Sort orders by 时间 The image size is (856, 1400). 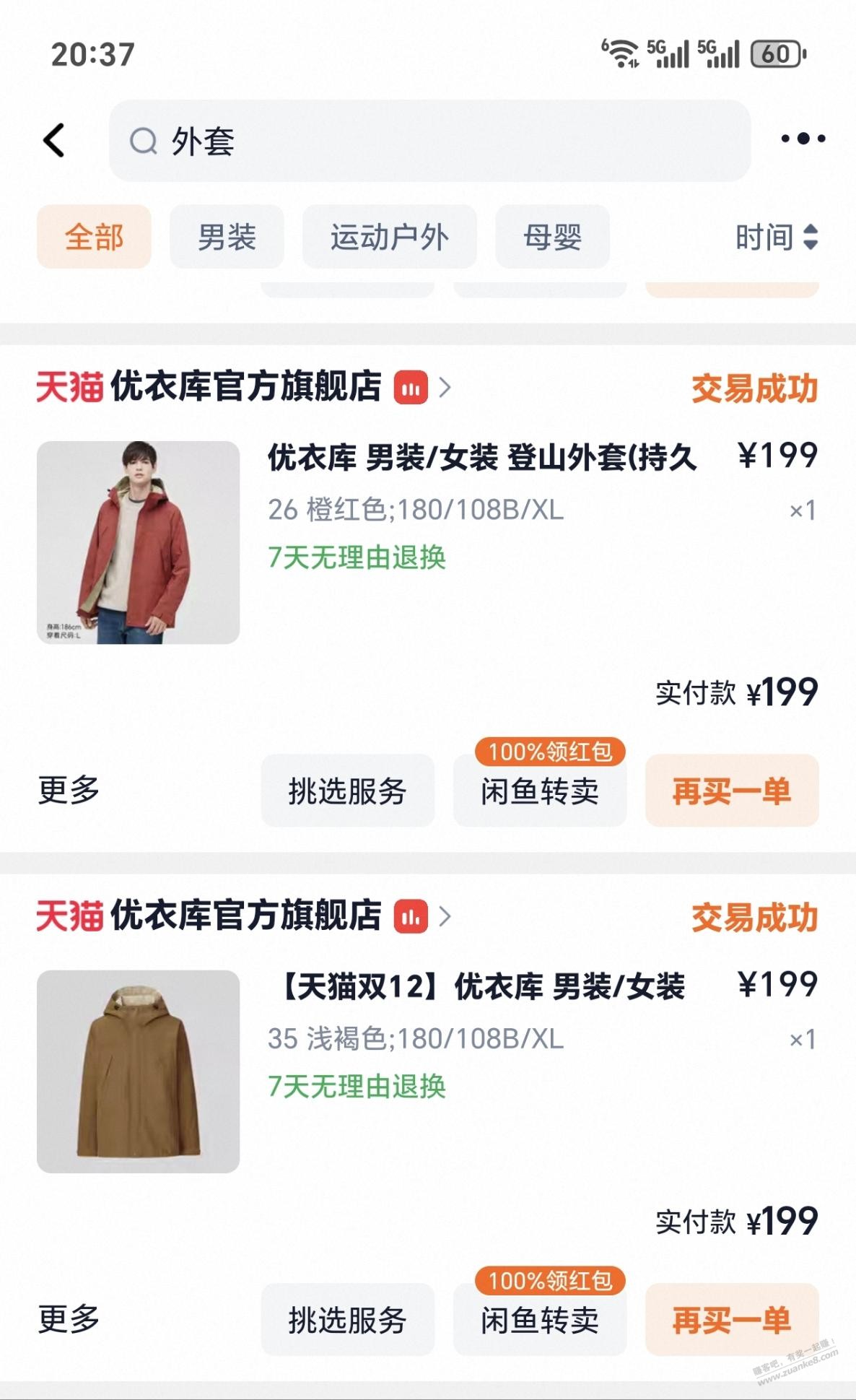pos(776,237)
